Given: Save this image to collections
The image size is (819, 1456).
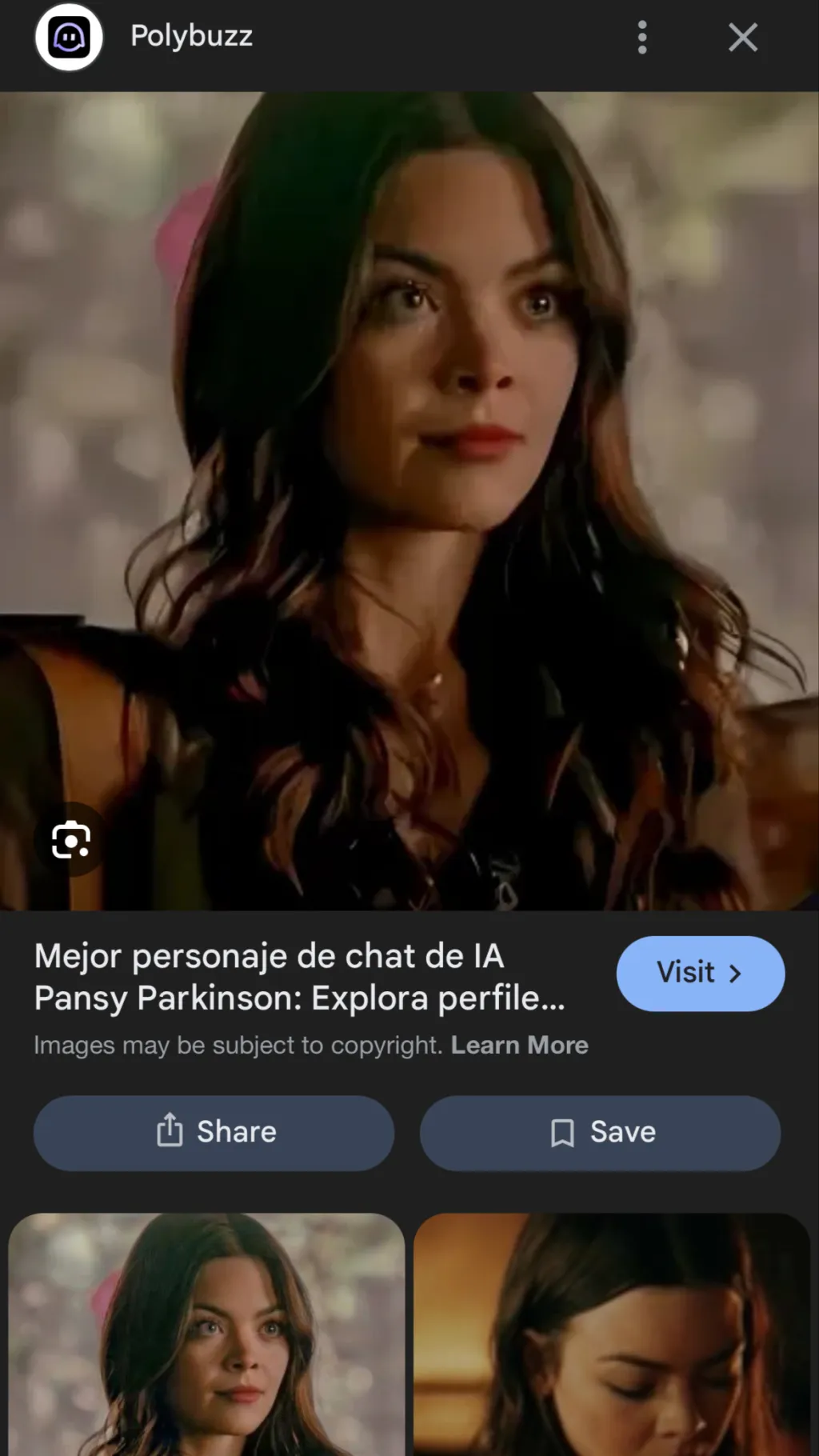Looking at the screenshot, I should pos(600,1132).
